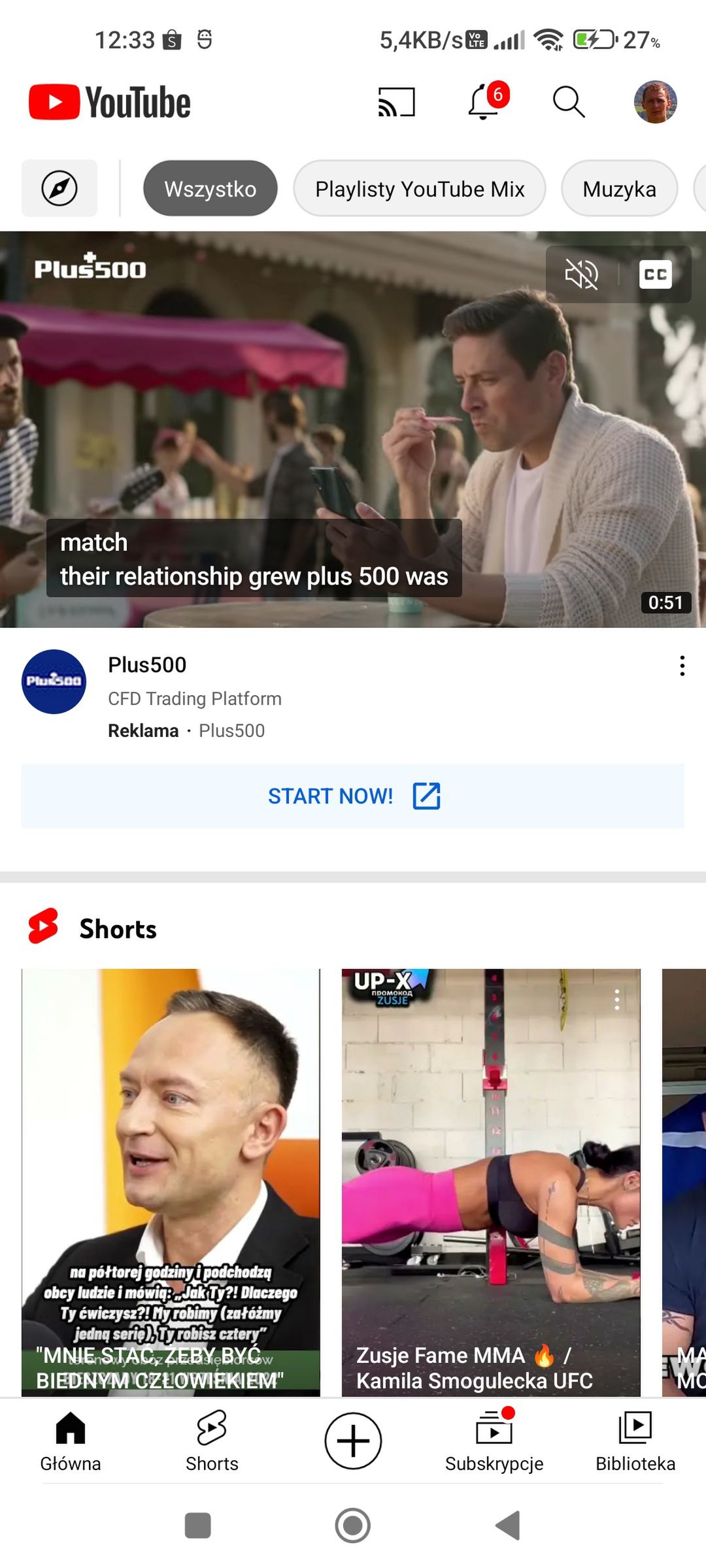Viewport: 706px width, 1568px height.
Task: Open the cast to device icon
Action: click(396, 103)
